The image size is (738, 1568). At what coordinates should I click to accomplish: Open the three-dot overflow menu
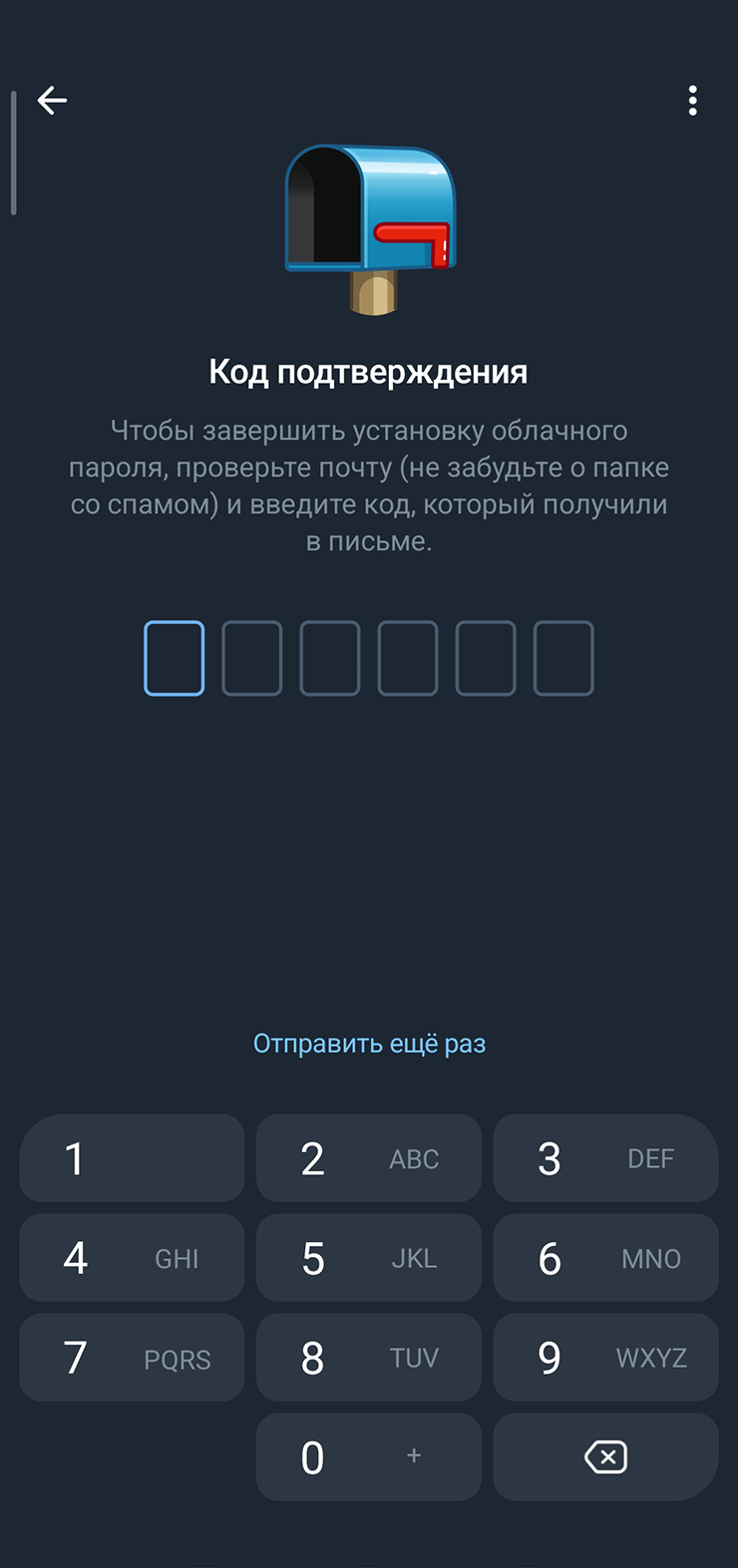pyautogui.click(x=692, y=100)
